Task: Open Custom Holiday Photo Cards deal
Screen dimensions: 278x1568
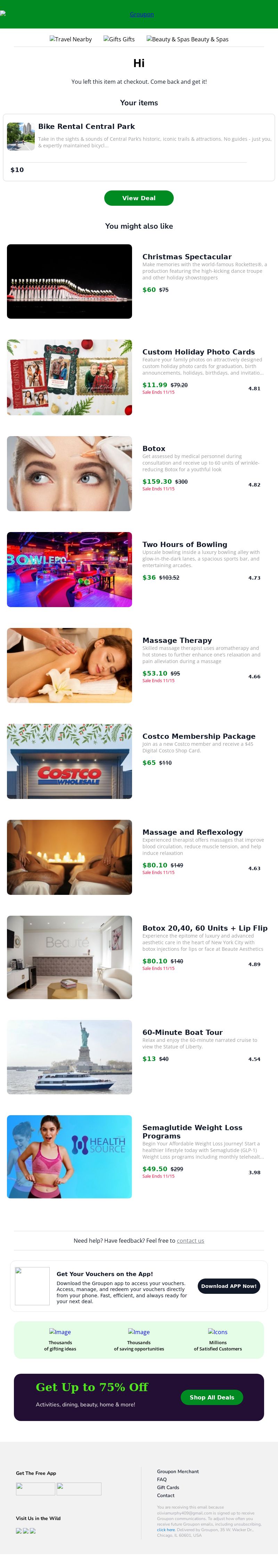Action: coord(198,352)
